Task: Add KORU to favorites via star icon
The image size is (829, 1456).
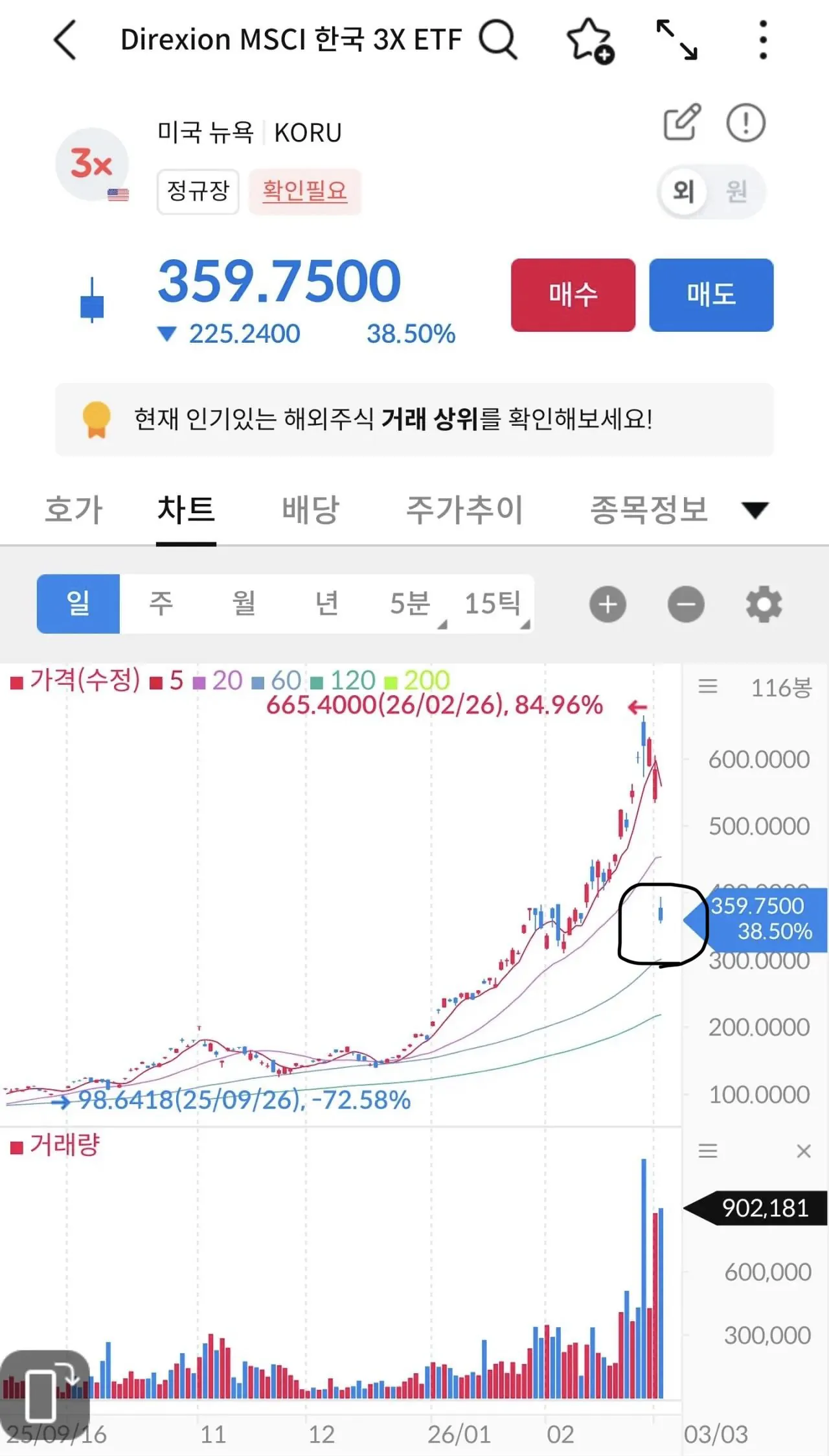Action: coord(588,40)
